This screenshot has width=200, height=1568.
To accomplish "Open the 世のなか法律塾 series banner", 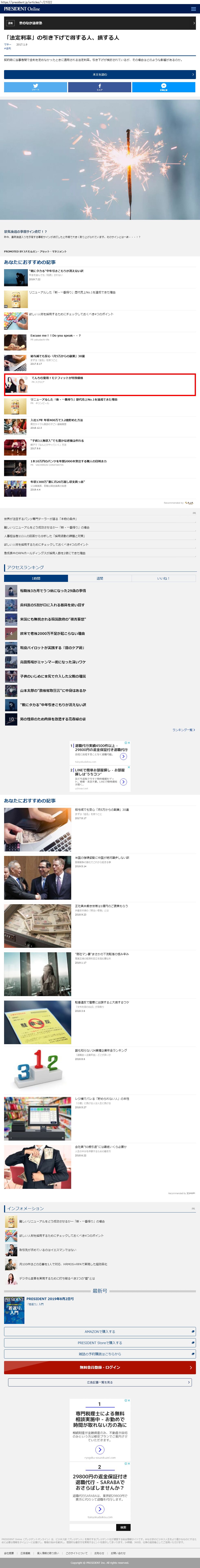I will click(x=100, y=23).
